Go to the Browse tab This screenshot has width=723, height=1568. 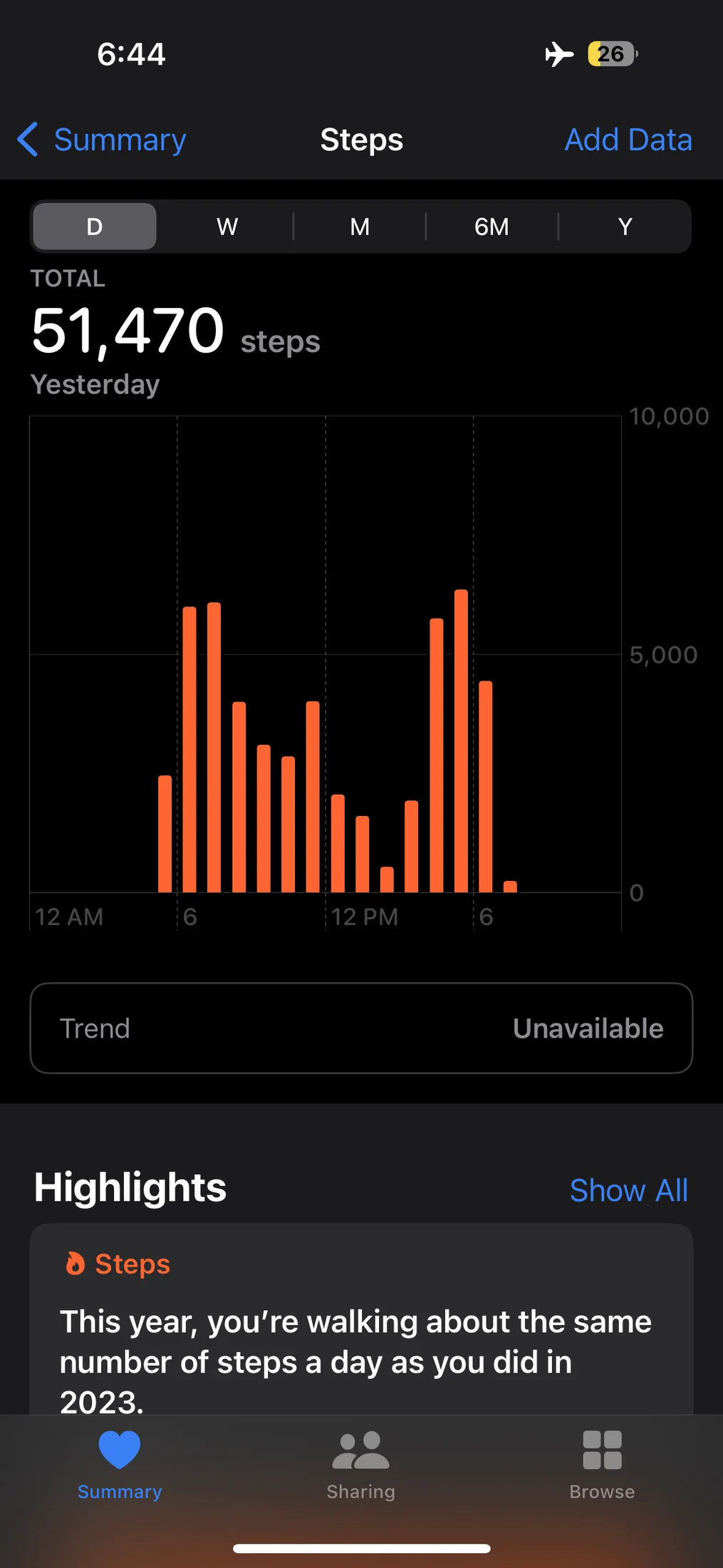[602, 1465]
